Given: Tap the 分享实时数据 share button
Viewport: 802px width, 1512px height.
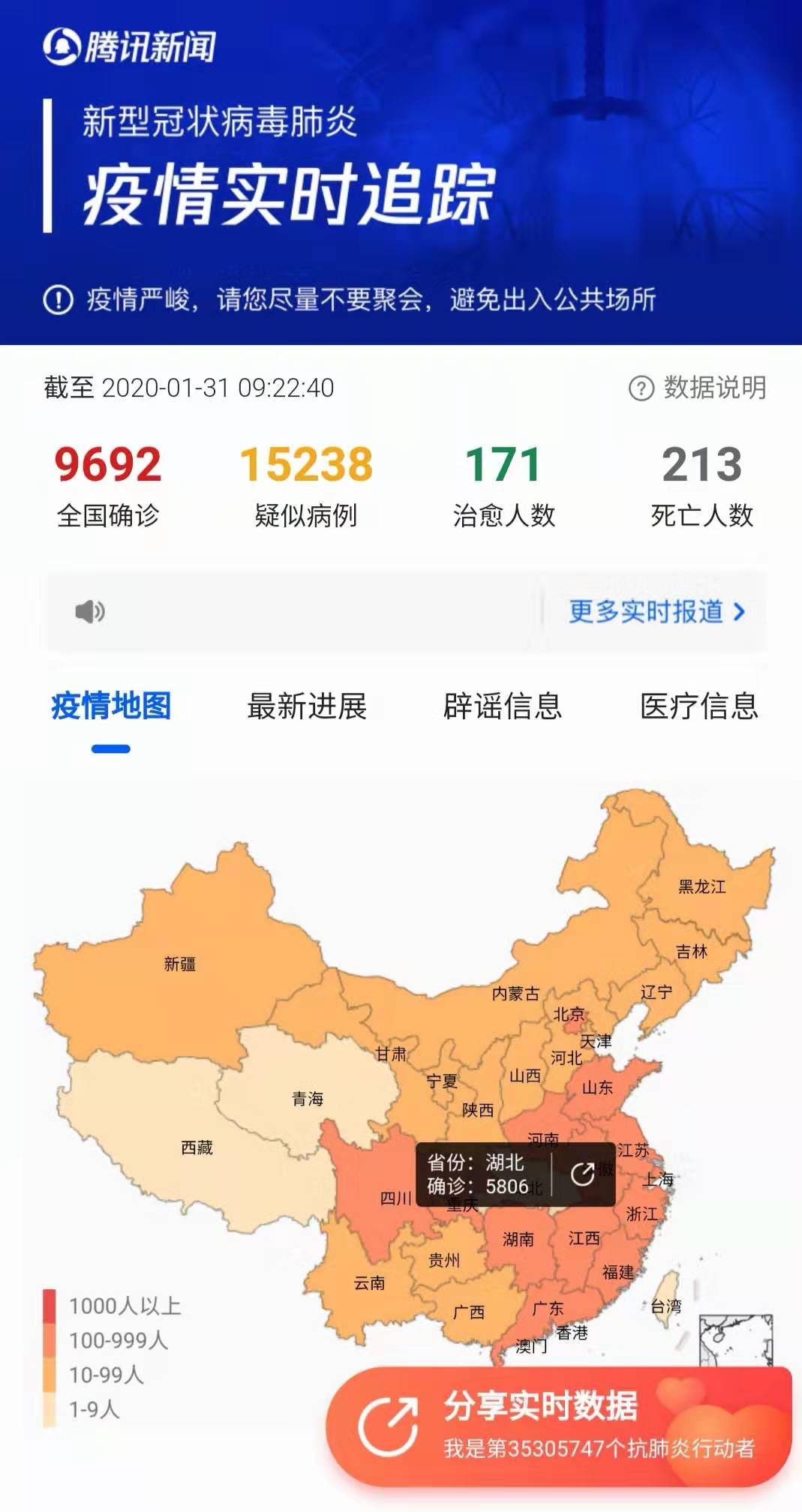Looking at the screenshot, I should [x=559, y=1425].
